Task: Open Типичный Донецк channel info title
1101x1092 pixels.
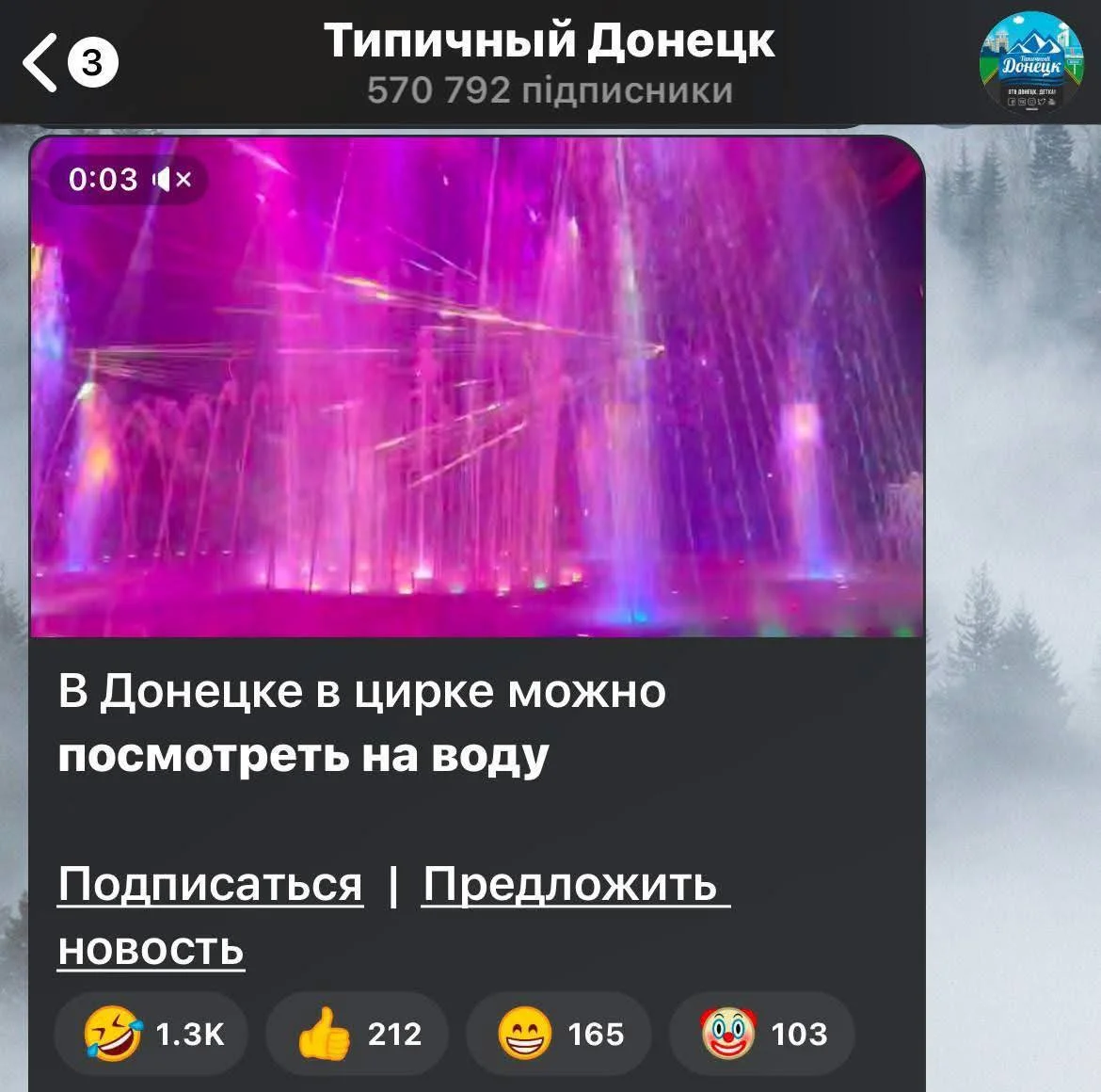Action: point(550,42)
